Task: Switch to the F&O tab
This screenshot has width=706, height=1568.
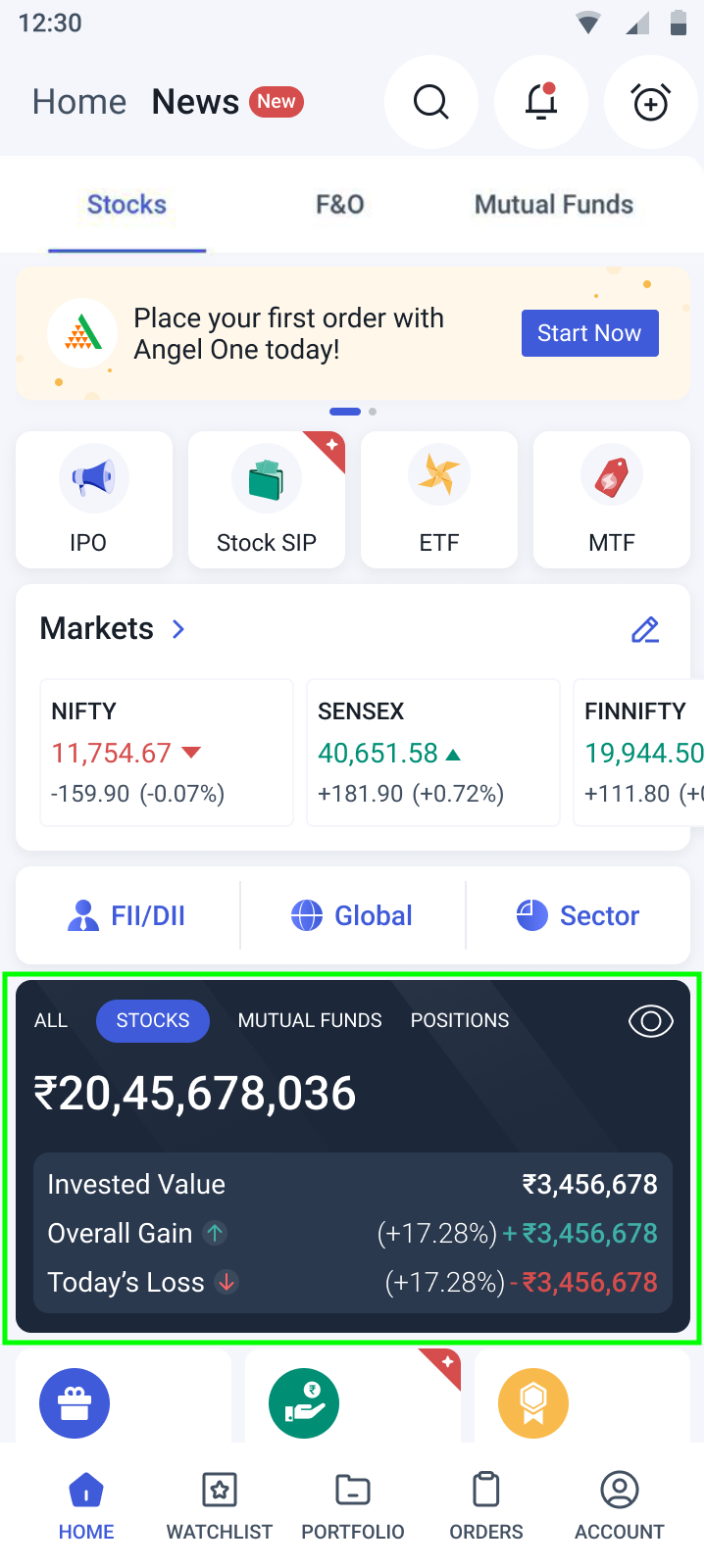Action: [339, 204]
